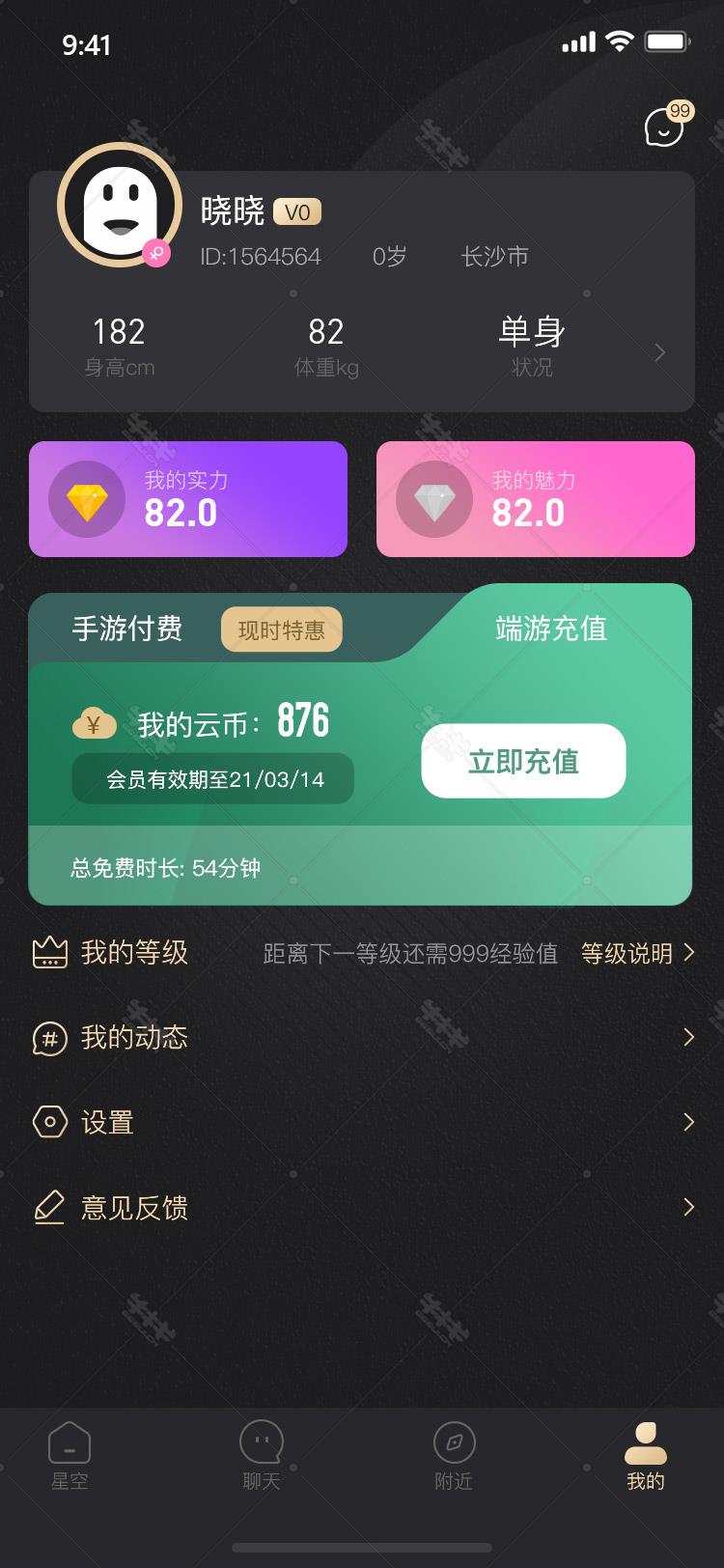The width and height of the screenshot is (724, 1568).
Task: Open 等级说明 link
Action: tap(637, 954)
